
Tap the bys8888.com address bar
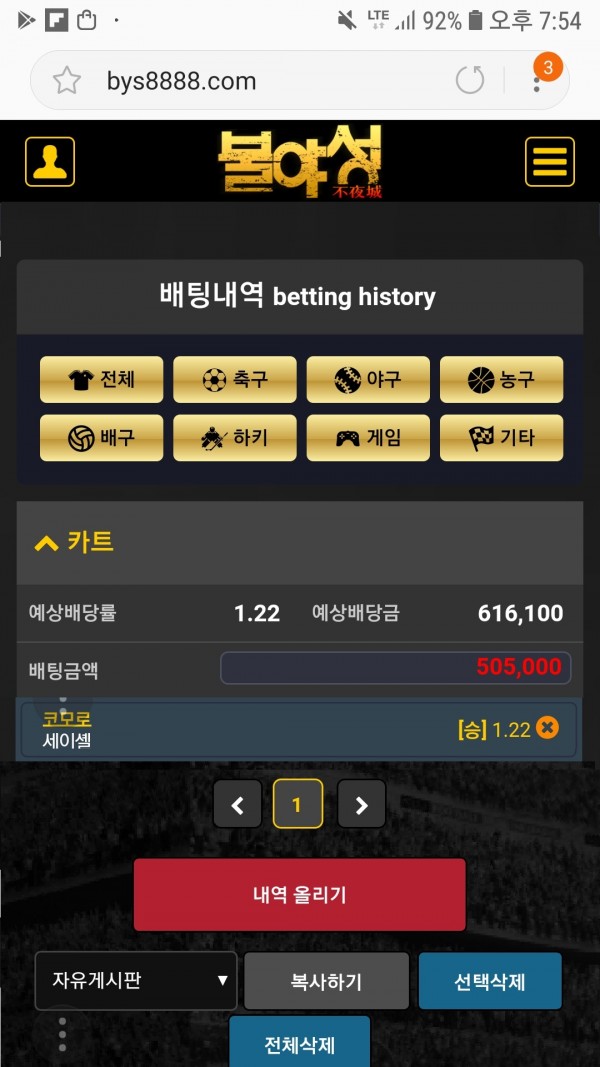182,82
